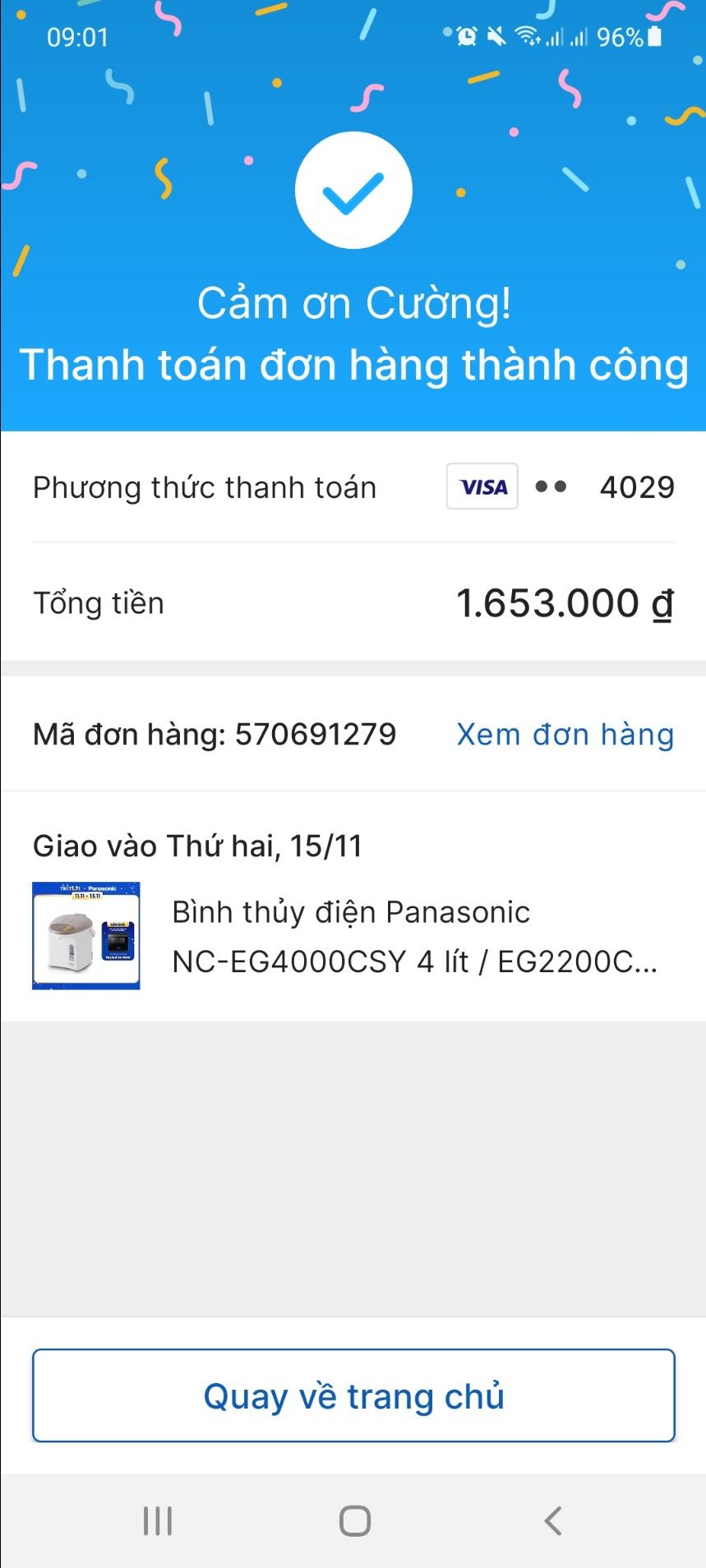Tap the masked card digits next to VISA
706x1568 pixels.
point(551,487)
